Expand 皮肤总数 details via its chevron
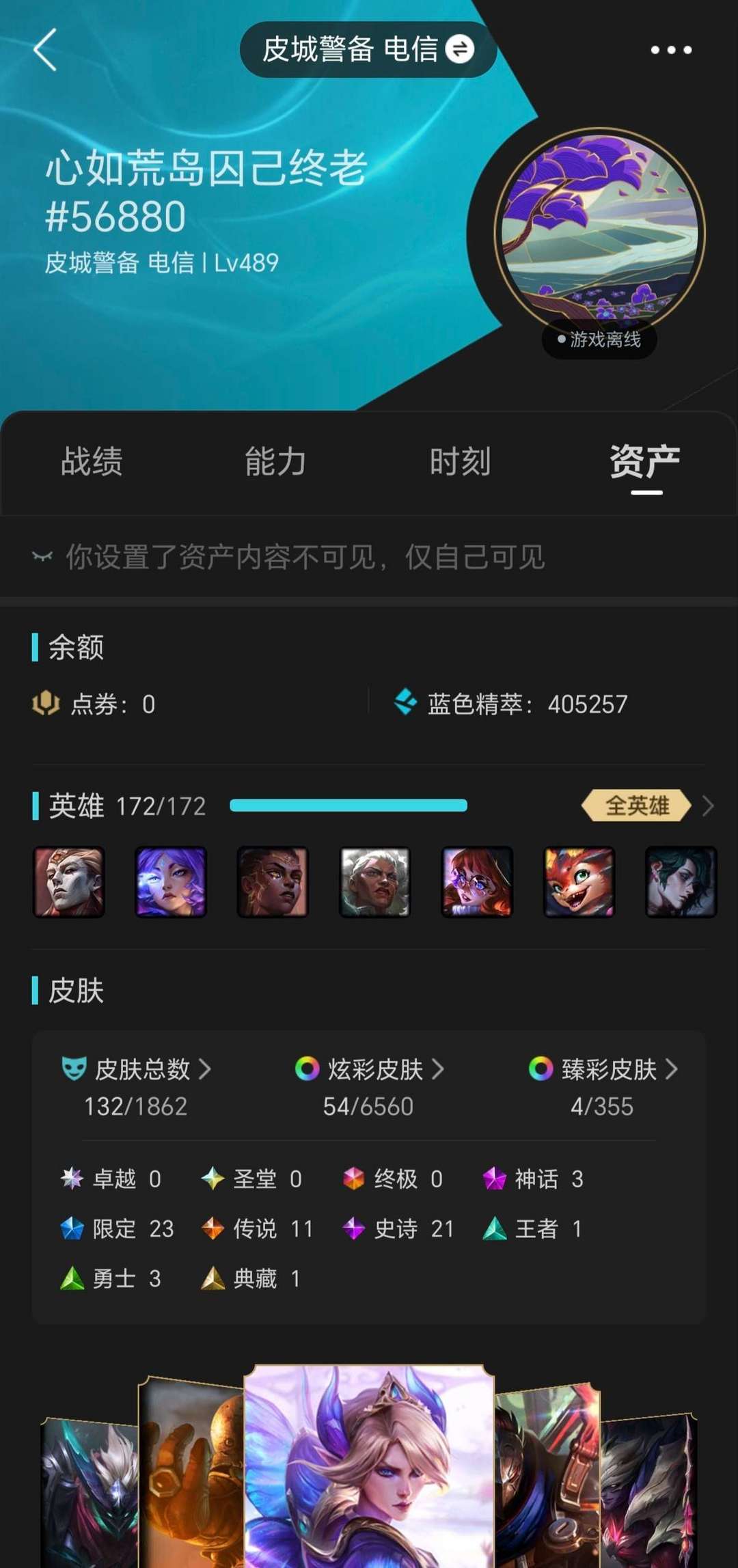 pos(205,1070)
